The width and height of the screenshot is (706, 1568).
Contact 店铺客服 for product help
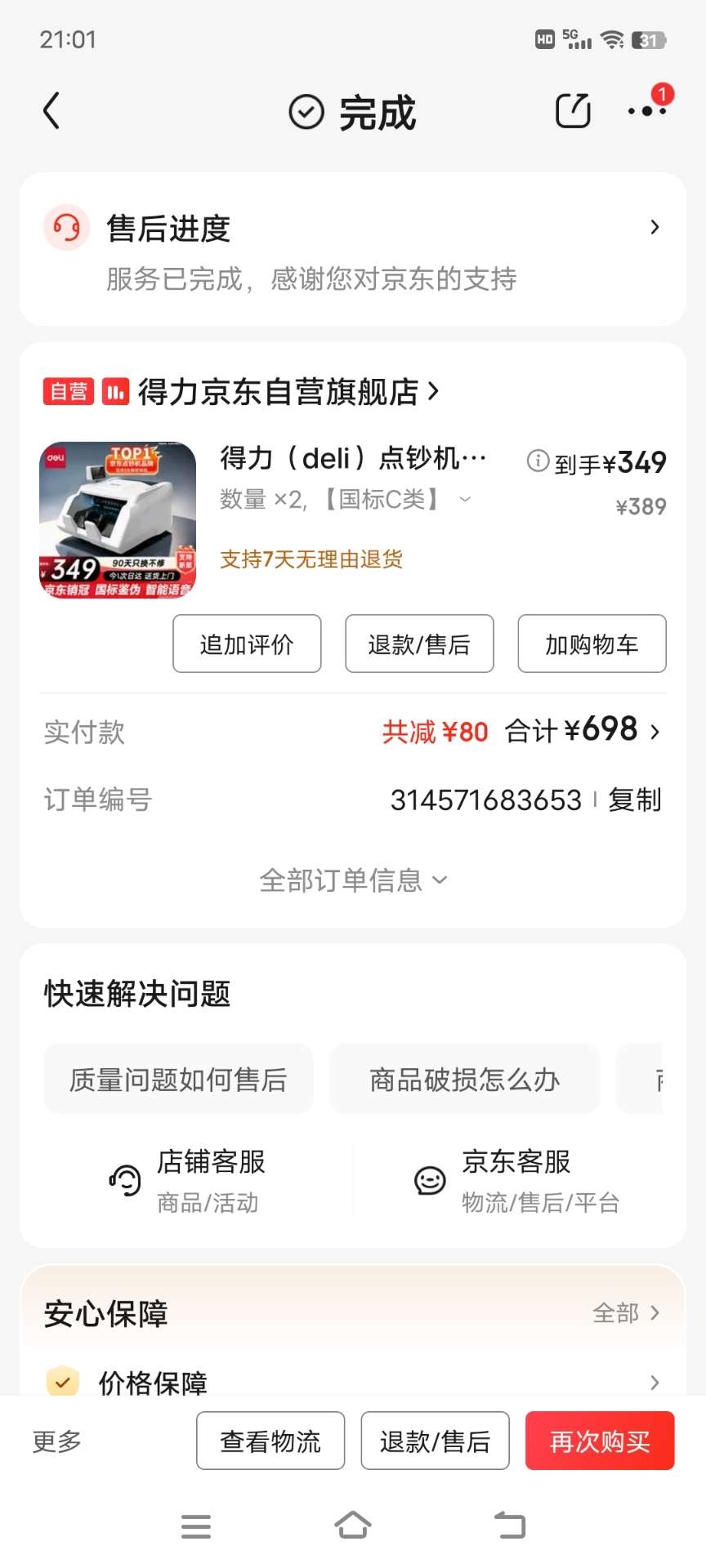(x=186, y=1181)
